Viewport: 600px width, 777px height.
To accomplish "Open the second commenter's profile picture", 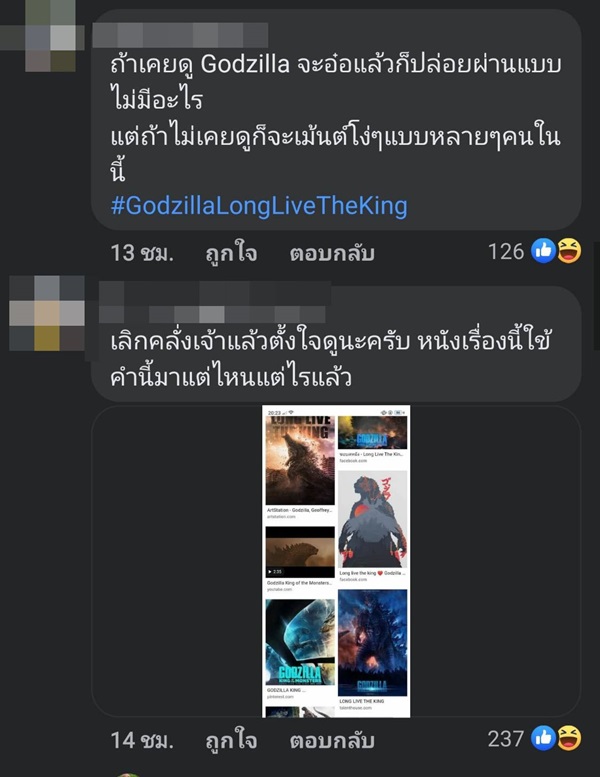I will 47,313.
